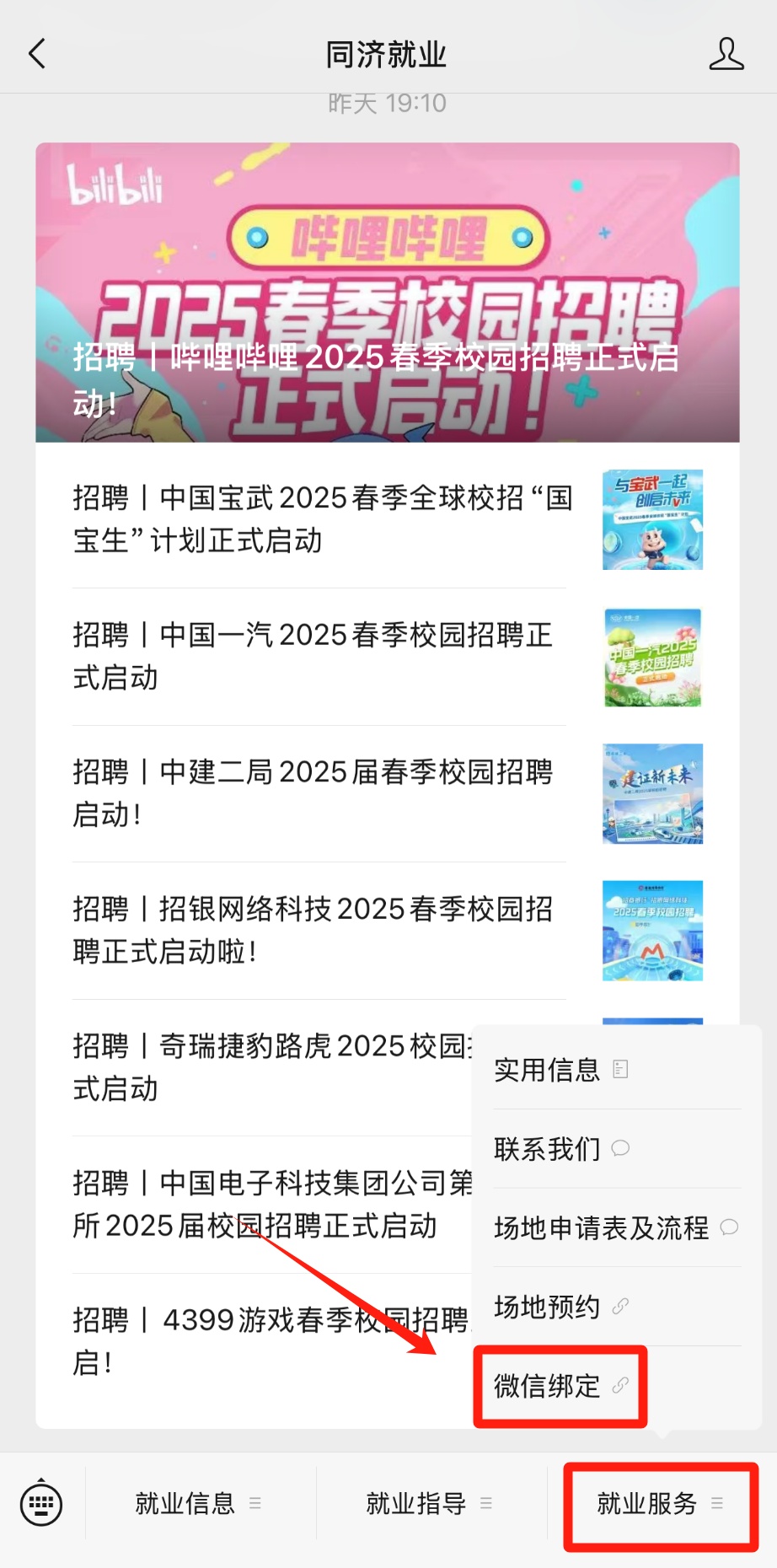Read 中建二局 2025 届春季校园招聘 article

coord(313,793)
